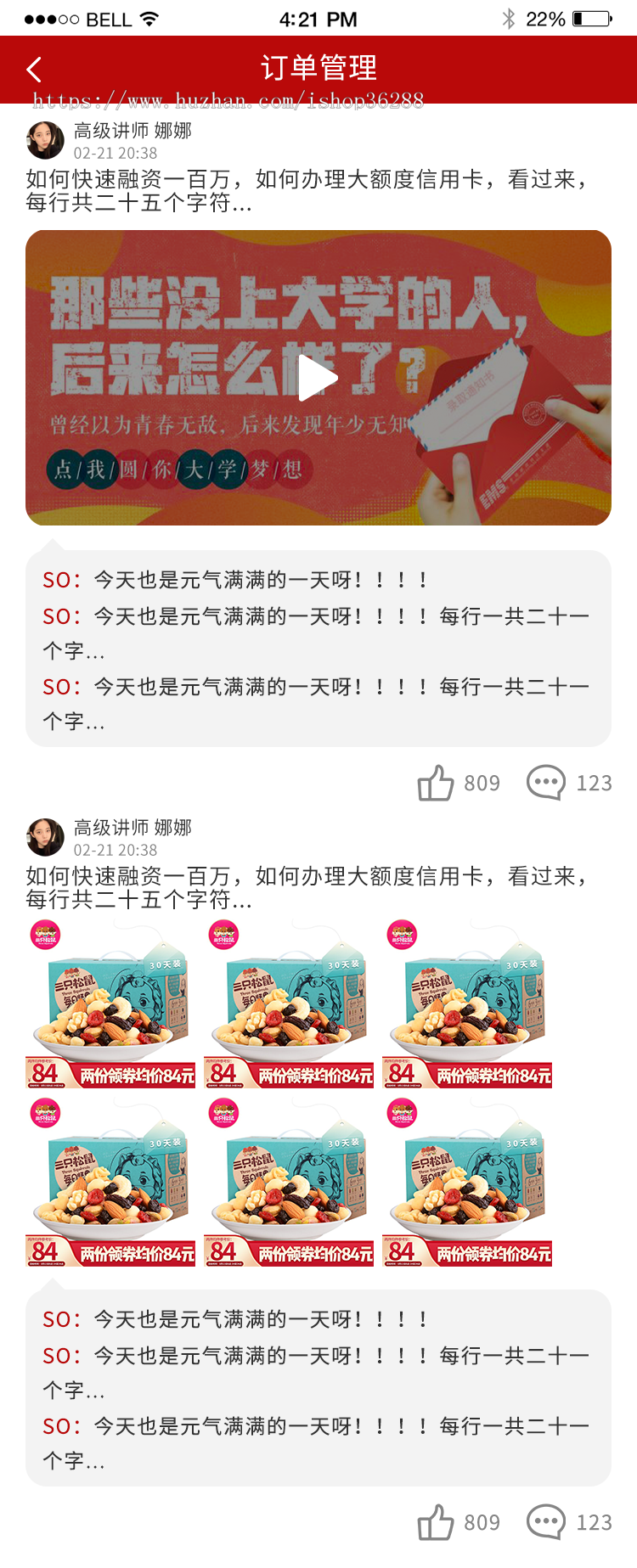Open comments on the first video post
The height and width of the screenshot is (1568, 637).
click(x=546, y=783)
